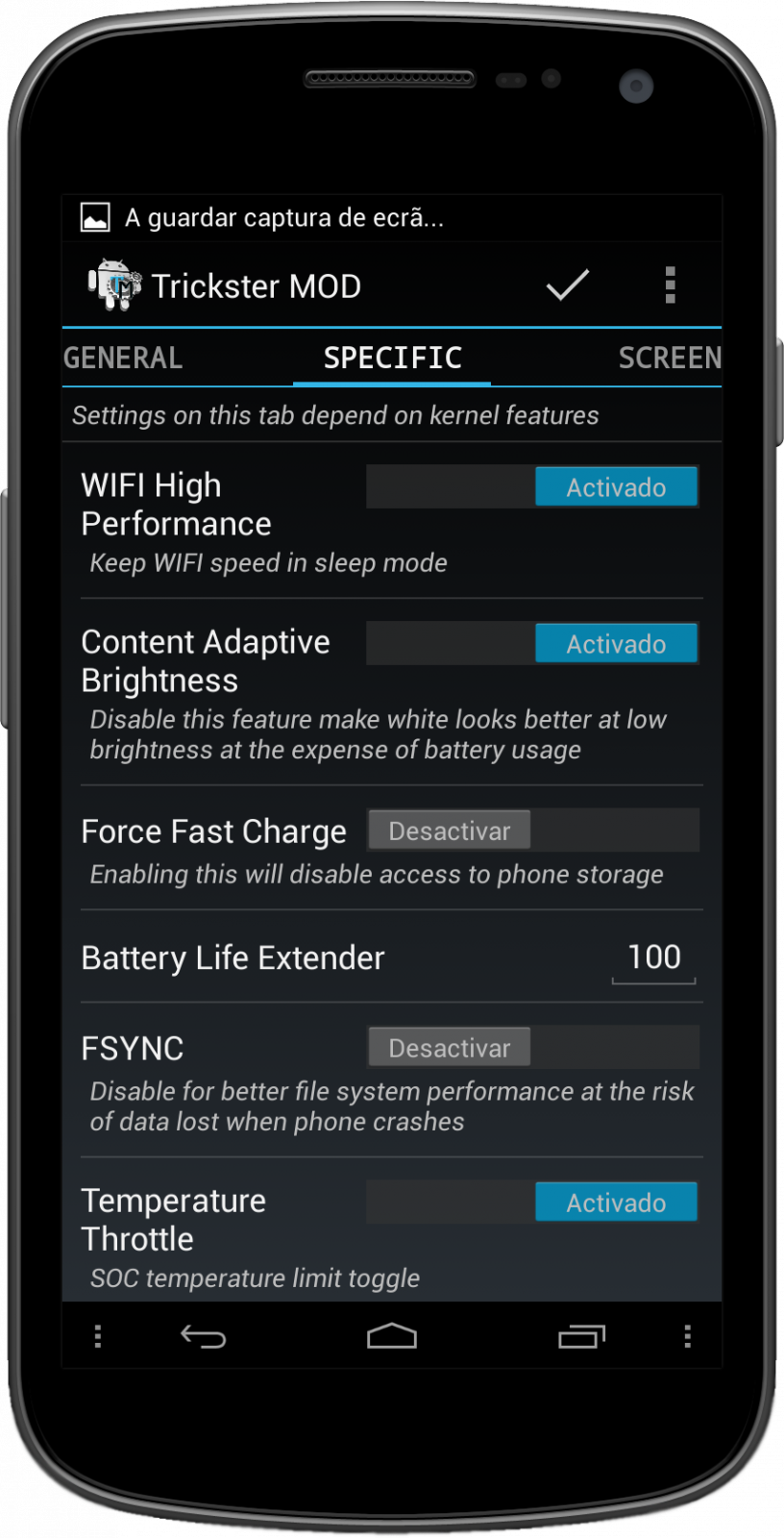This screenshot has height=1538, width=784.
Task: Switch to the General tab
Action: tap(123, 358)
